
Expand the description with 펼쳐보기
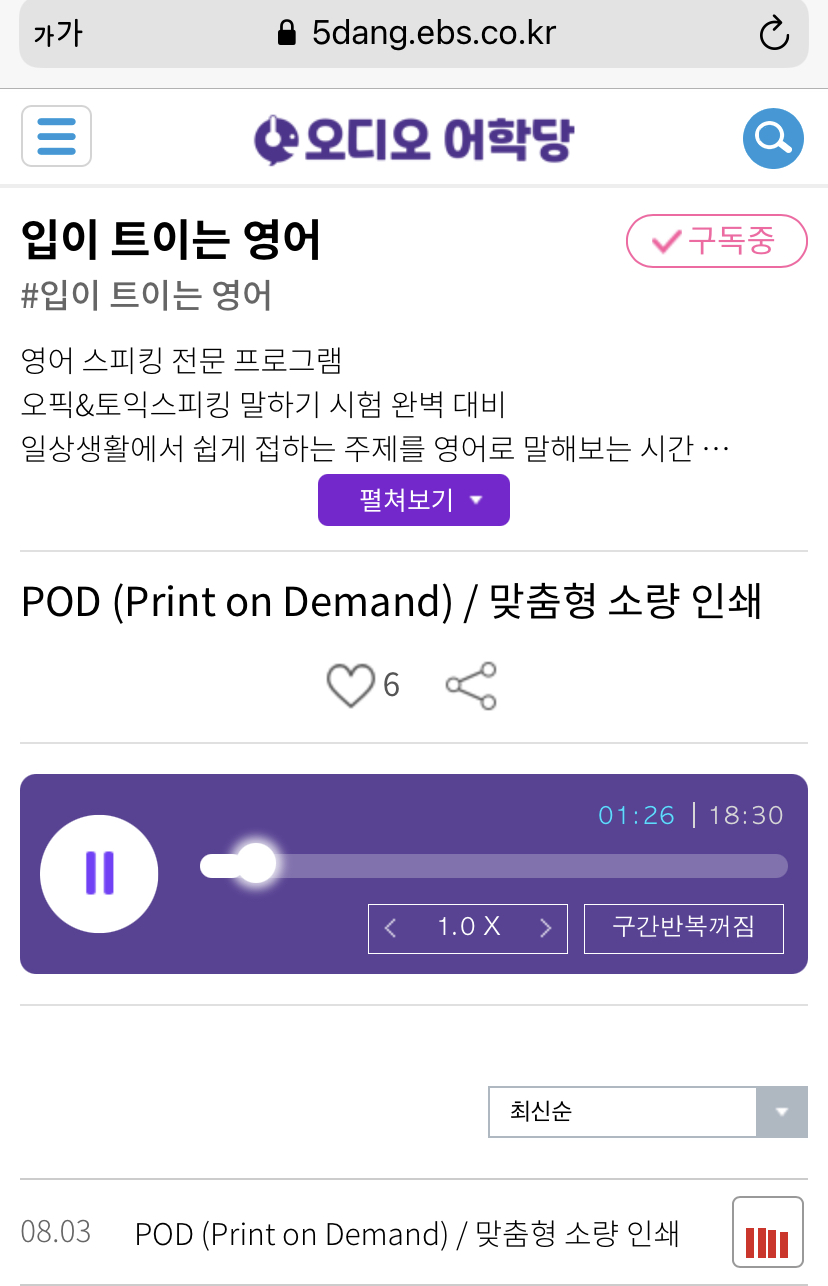coord(413,499)
